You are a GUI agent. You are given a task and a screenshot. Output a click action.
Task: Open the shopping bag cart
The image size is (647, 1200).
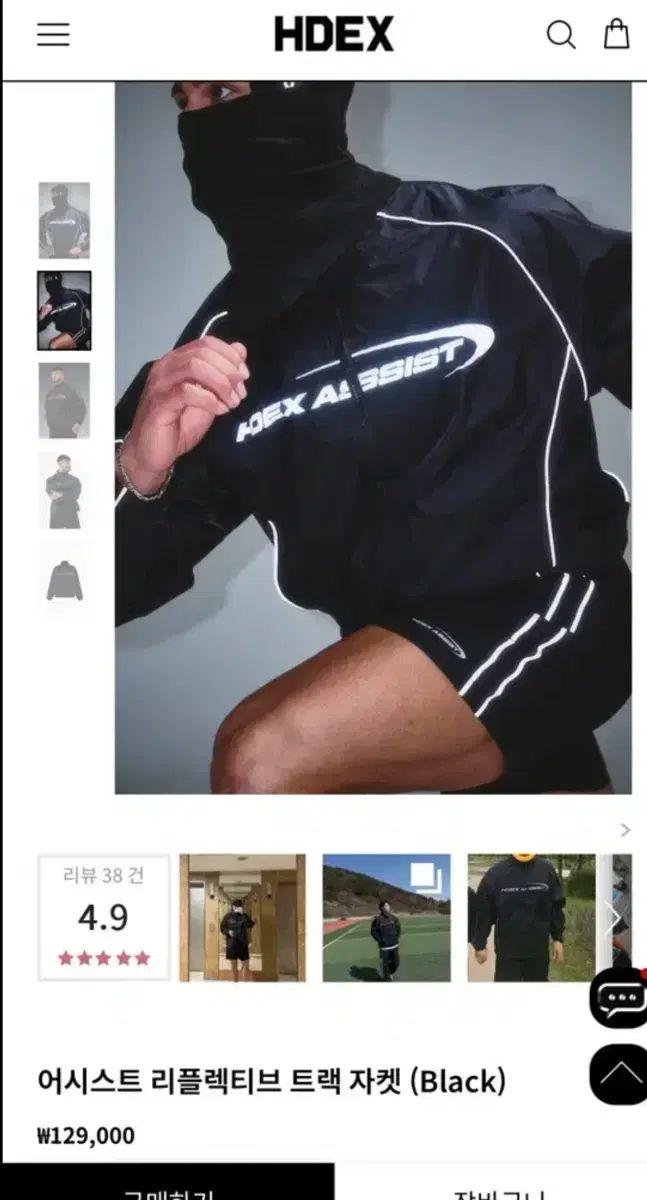coord(616,34)
